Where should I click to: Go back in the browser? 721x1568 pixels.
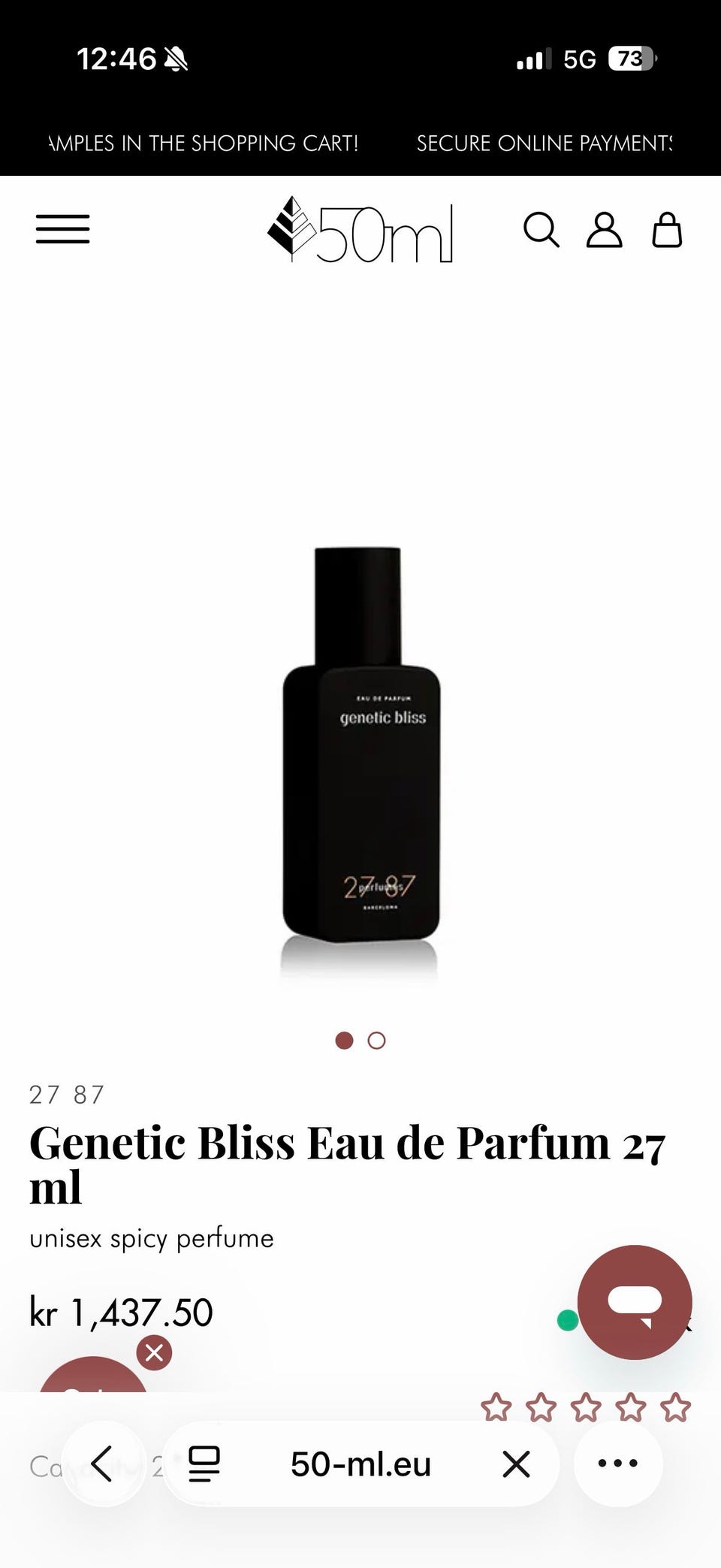point(102,1464)
